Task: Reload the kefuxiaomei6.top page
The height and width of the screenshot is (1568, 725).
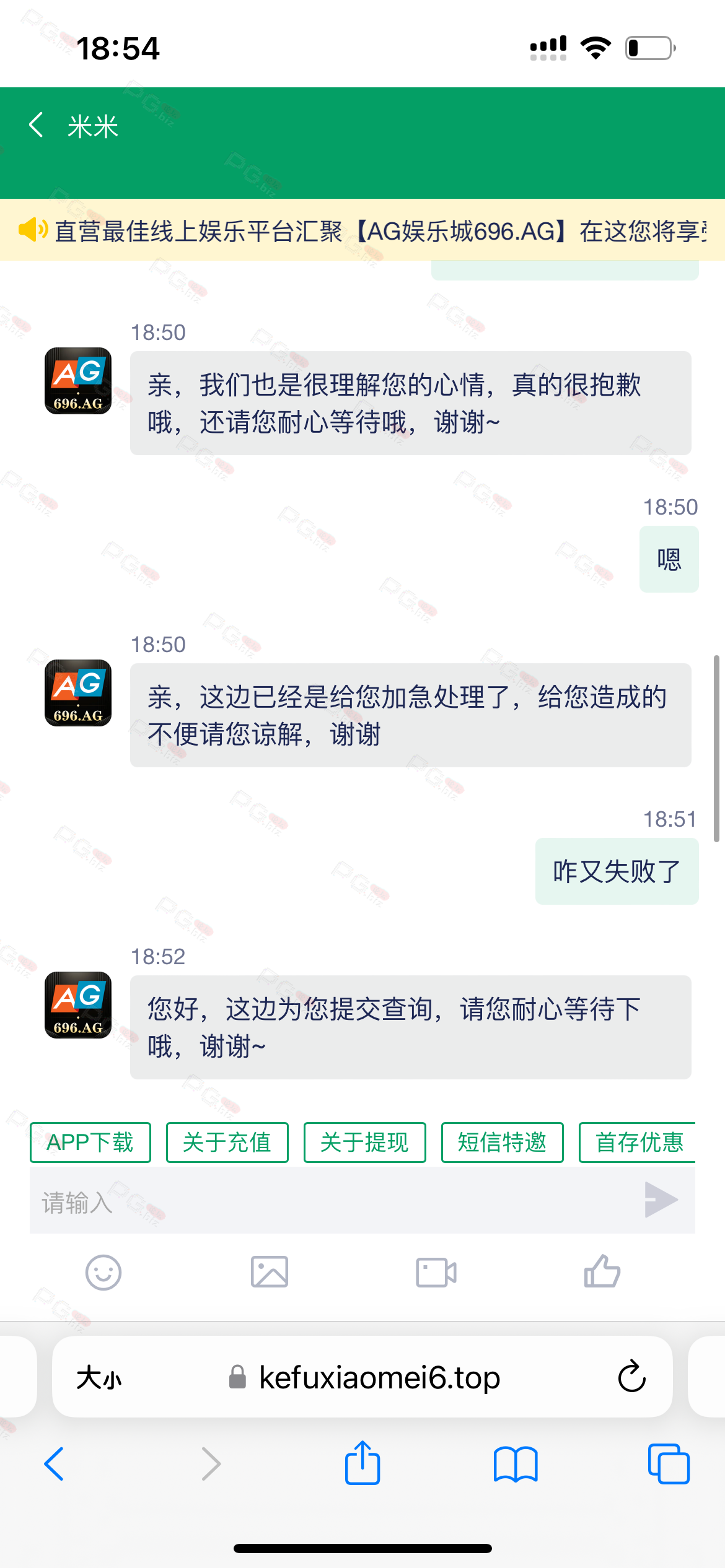Action: coord(632,1377)
